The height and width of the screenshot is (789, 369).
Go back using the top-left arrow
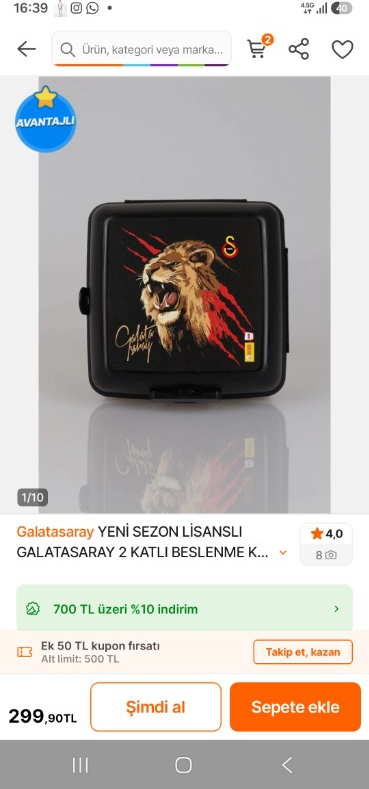point(26,49)
